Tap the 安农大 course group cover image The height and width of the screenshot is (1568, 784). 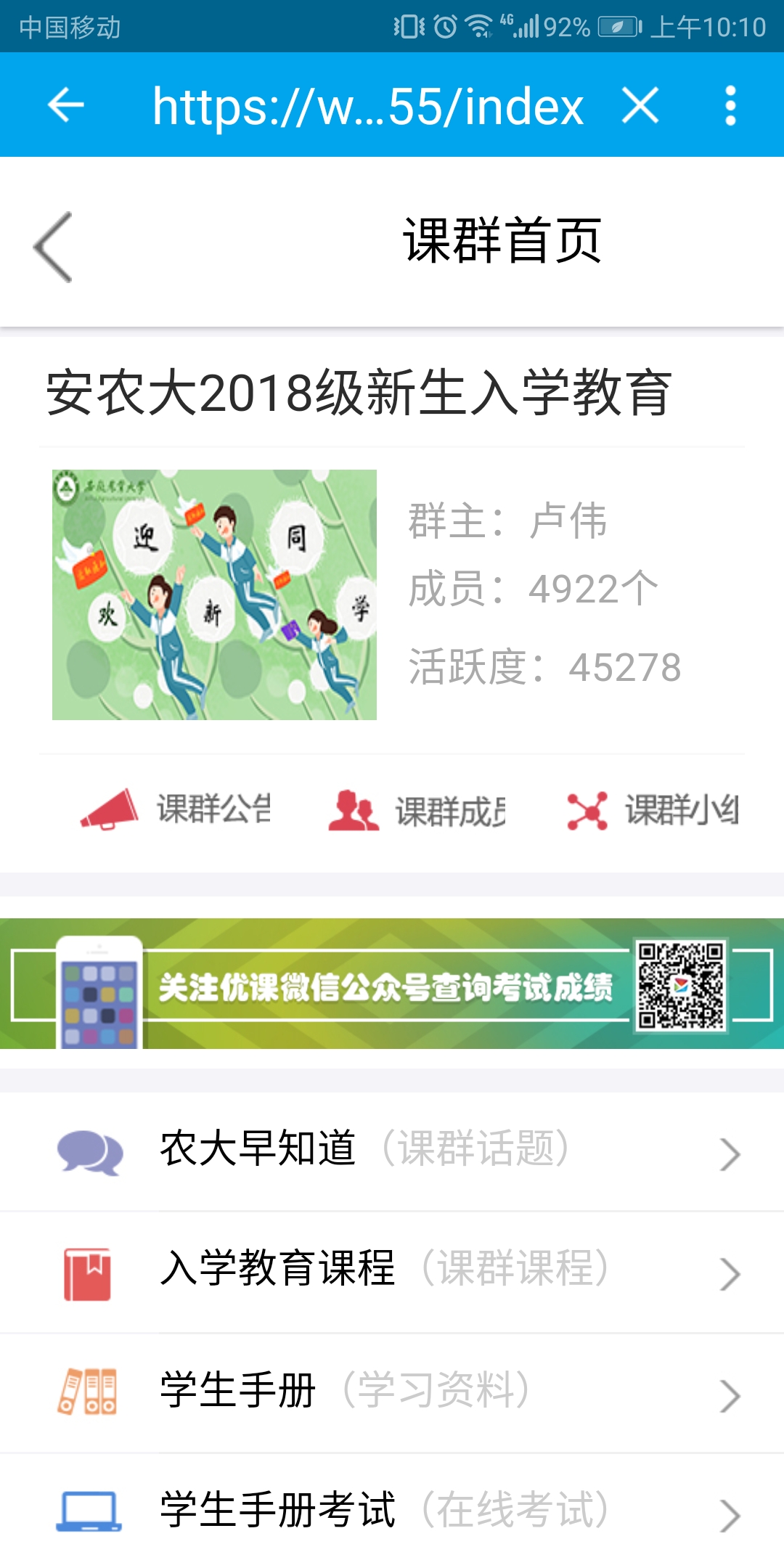click(214, 595)
